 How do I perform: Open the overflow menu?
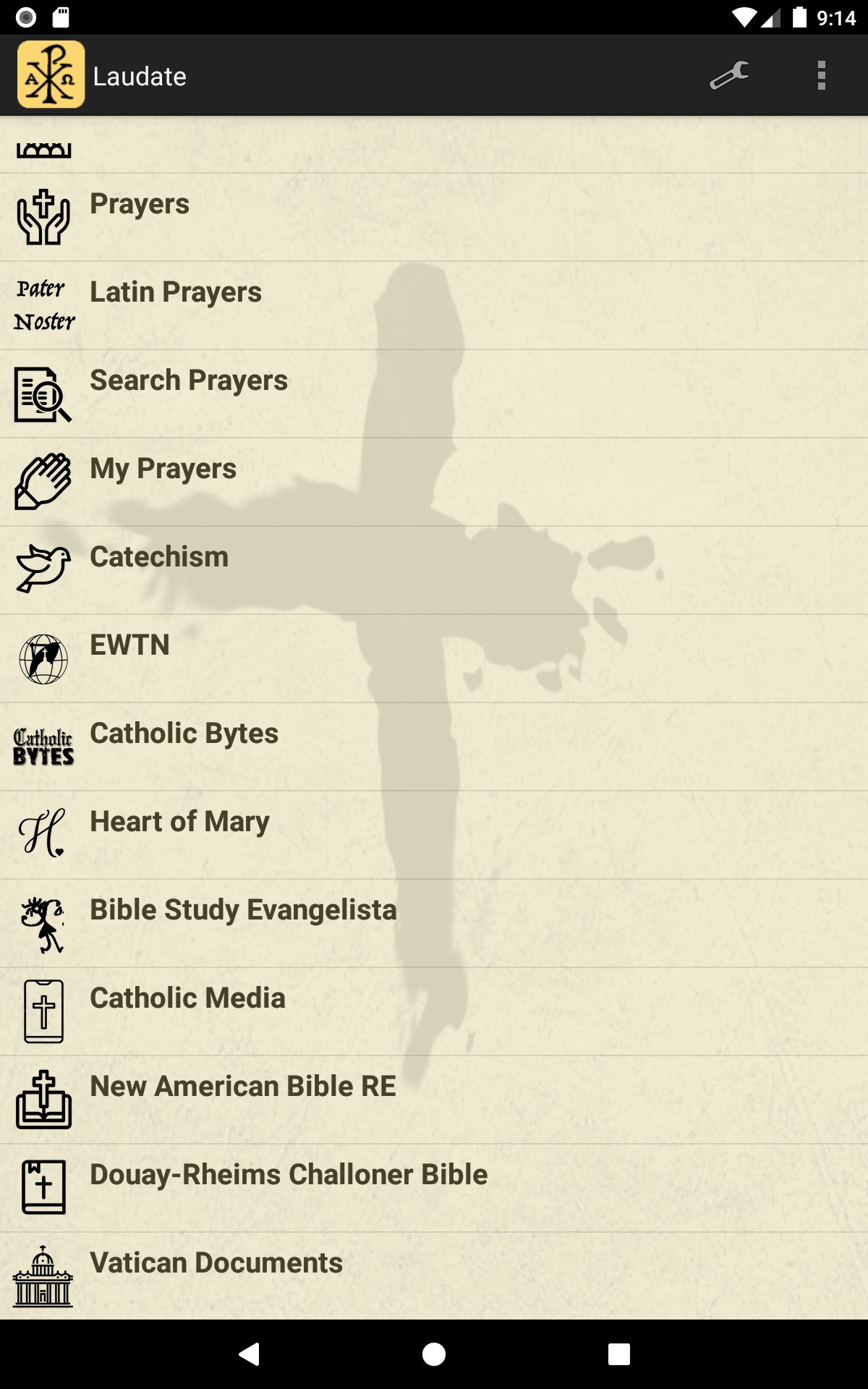coord(822,76)
